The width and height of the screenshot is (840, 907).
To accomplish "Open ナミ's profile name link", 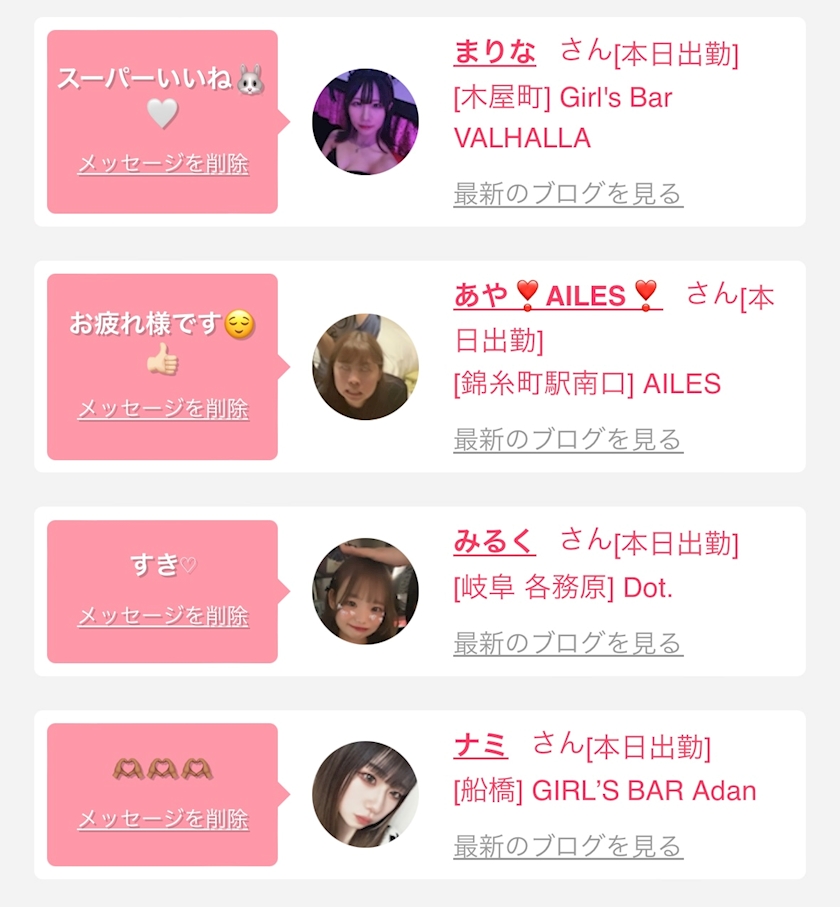I will tap(481, 745).
